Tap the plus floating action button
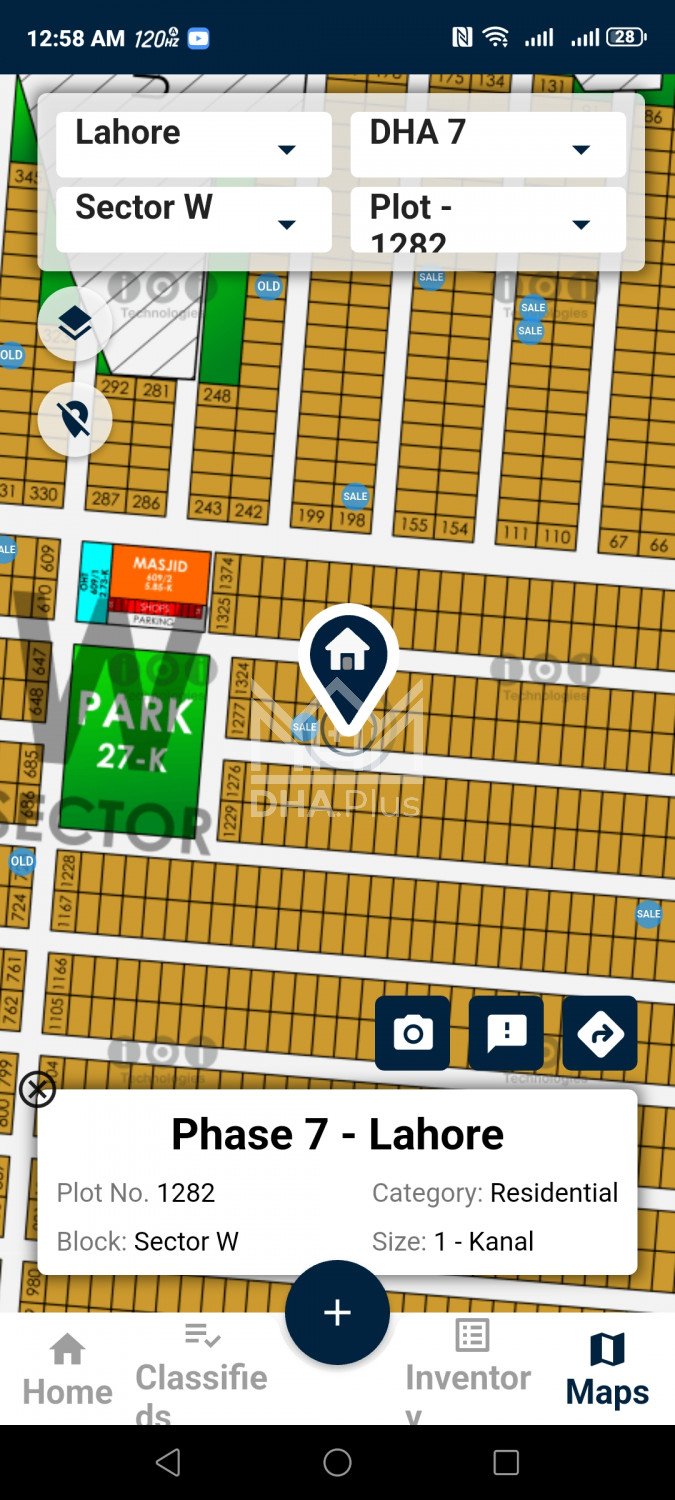675x1500 pixels. (337, 1312)
